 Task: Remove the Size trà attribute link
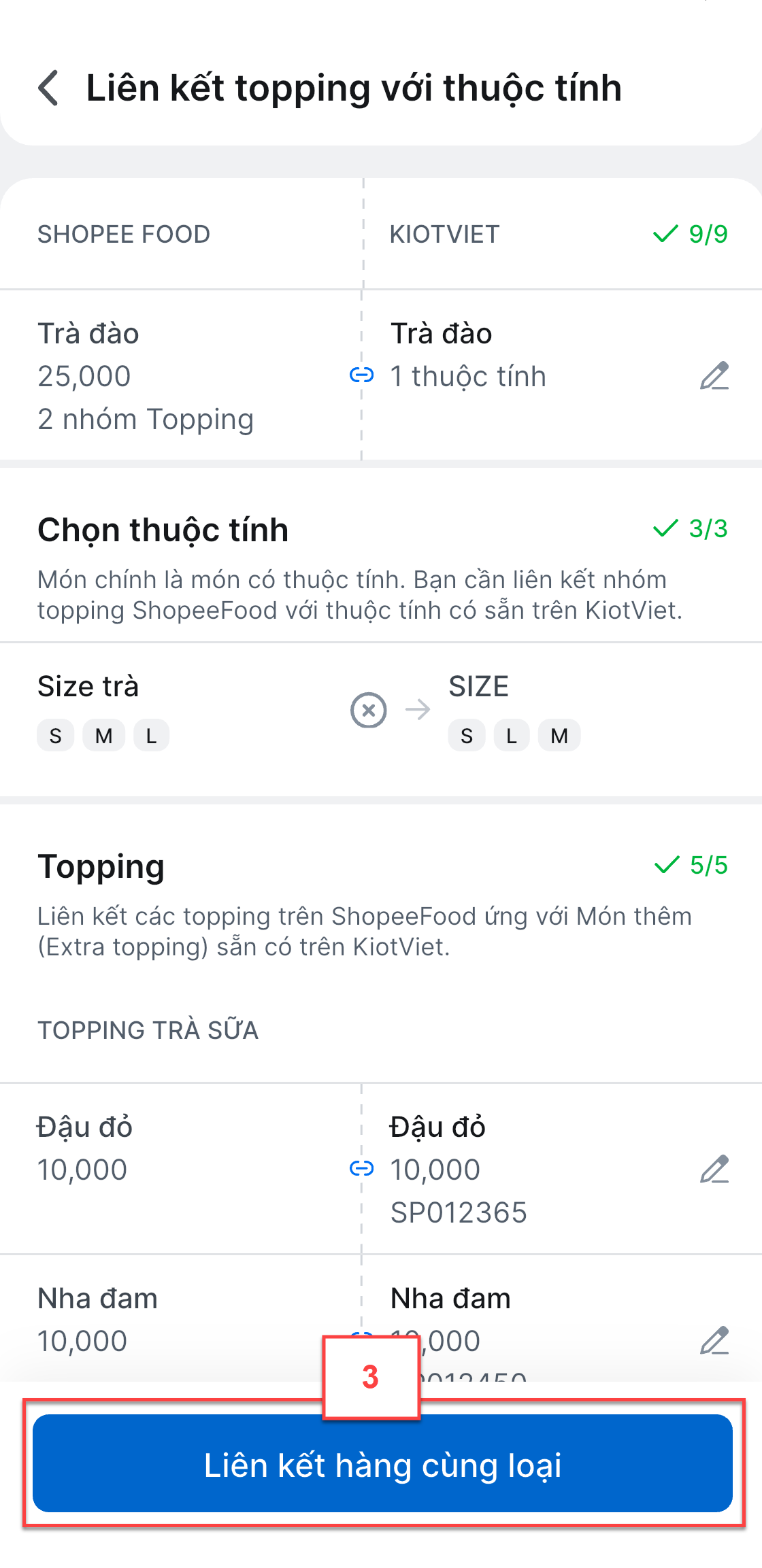coord(369,711)
